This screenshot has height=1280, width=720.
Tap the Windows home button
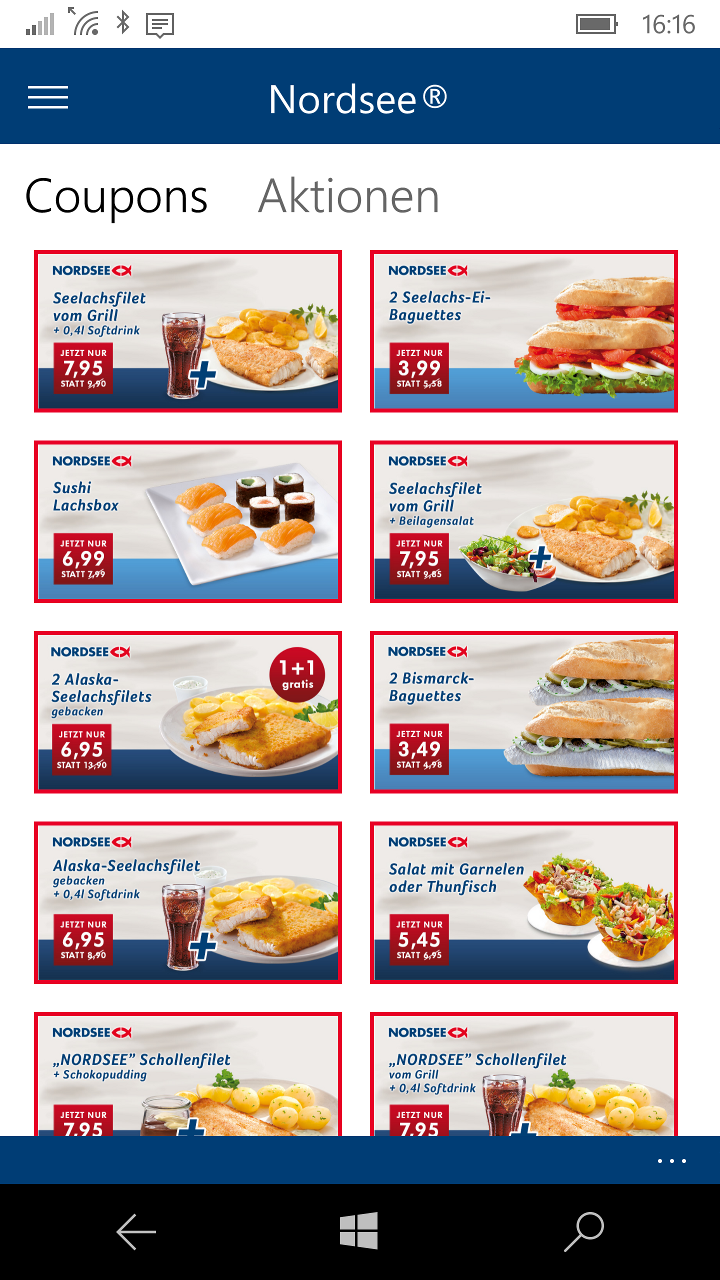click(x=359, y=1231)
